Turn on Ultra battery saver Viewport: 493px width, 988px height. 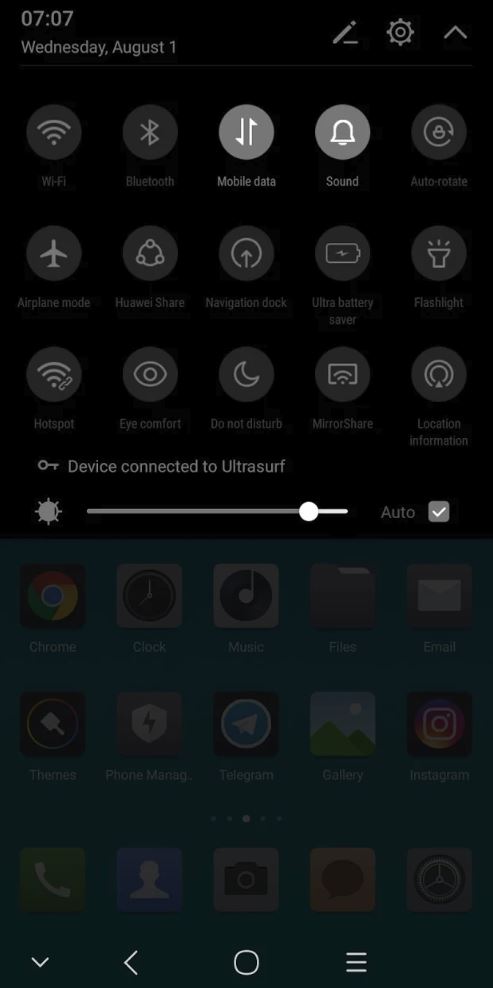(342, 253)
